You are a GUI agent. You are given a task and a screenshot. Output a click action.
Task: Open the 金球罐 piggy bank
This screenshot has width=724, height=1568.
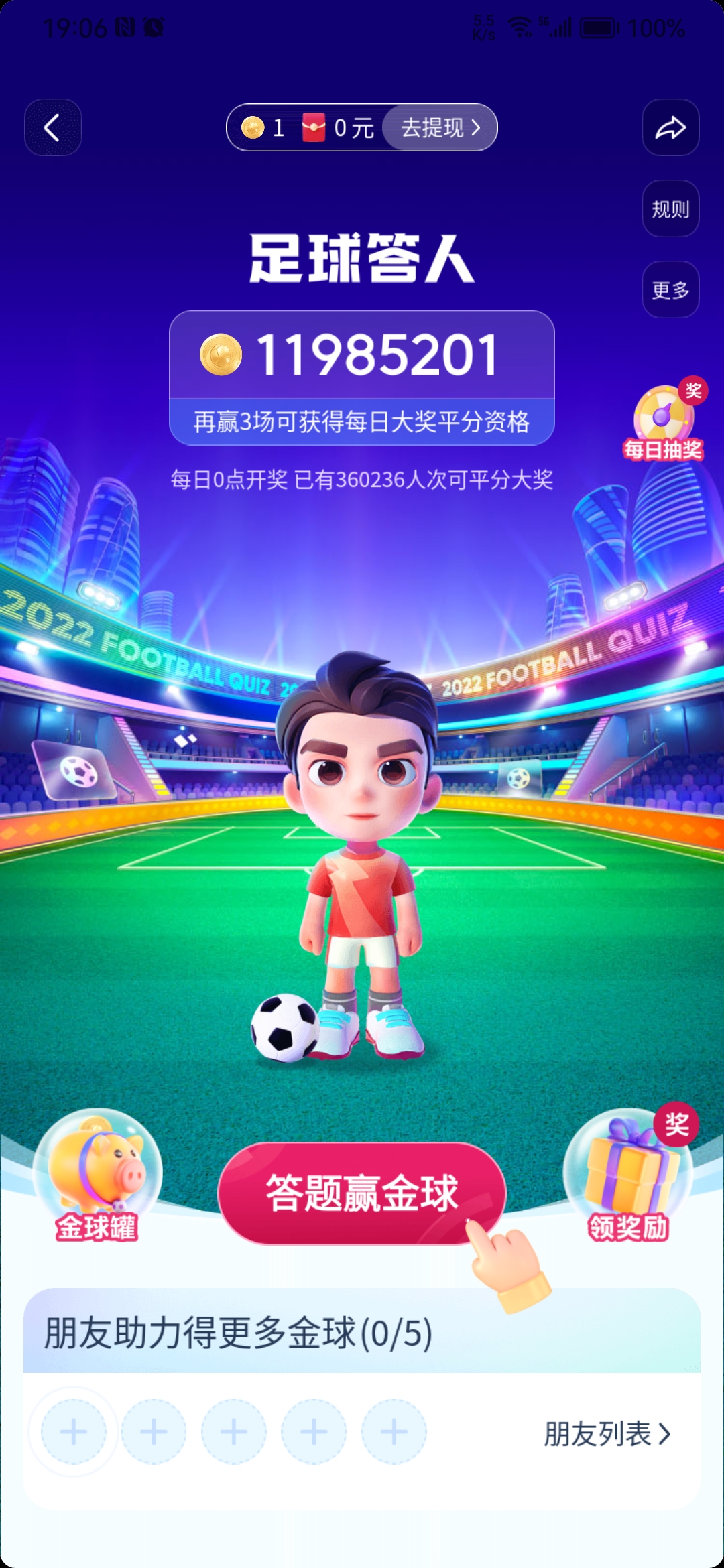pyautogui.click(x=97, y=1176)
